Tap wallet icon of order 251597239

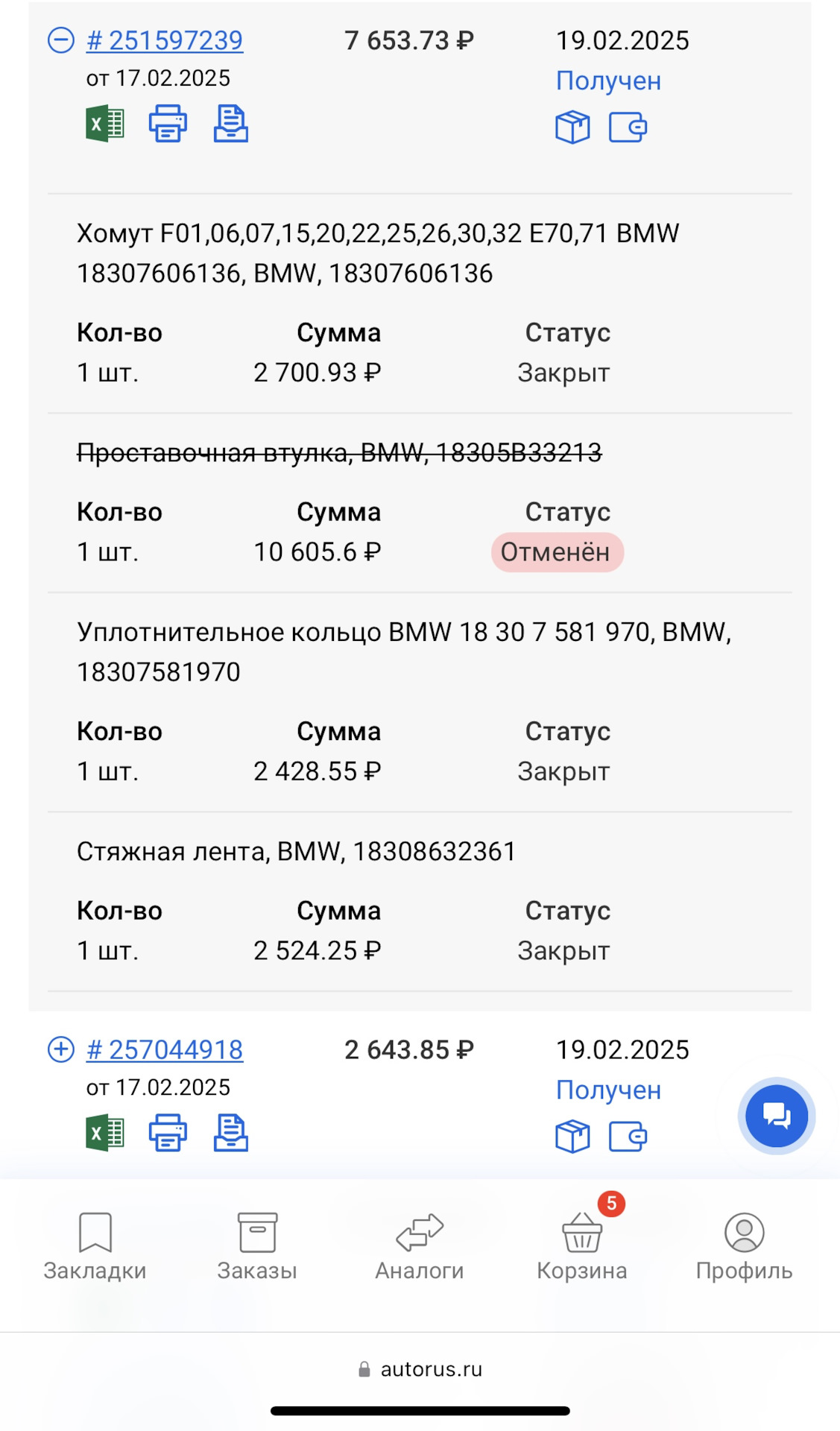(628, 127)
